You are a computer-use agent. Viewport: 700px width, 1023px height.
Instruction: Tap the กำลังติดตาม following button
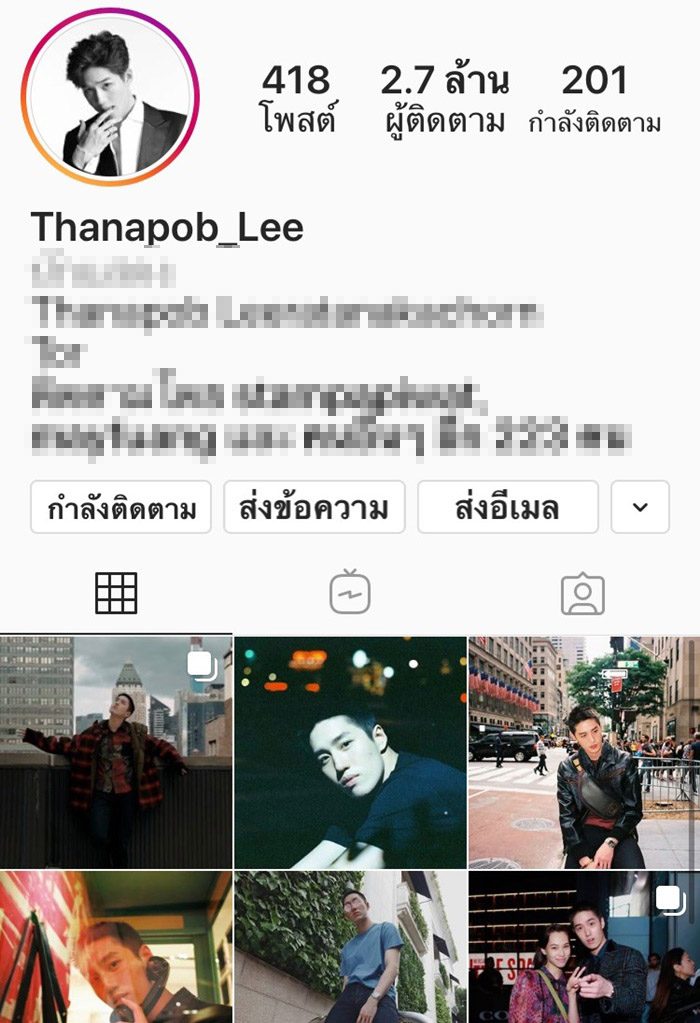click(x=121, y=508)
